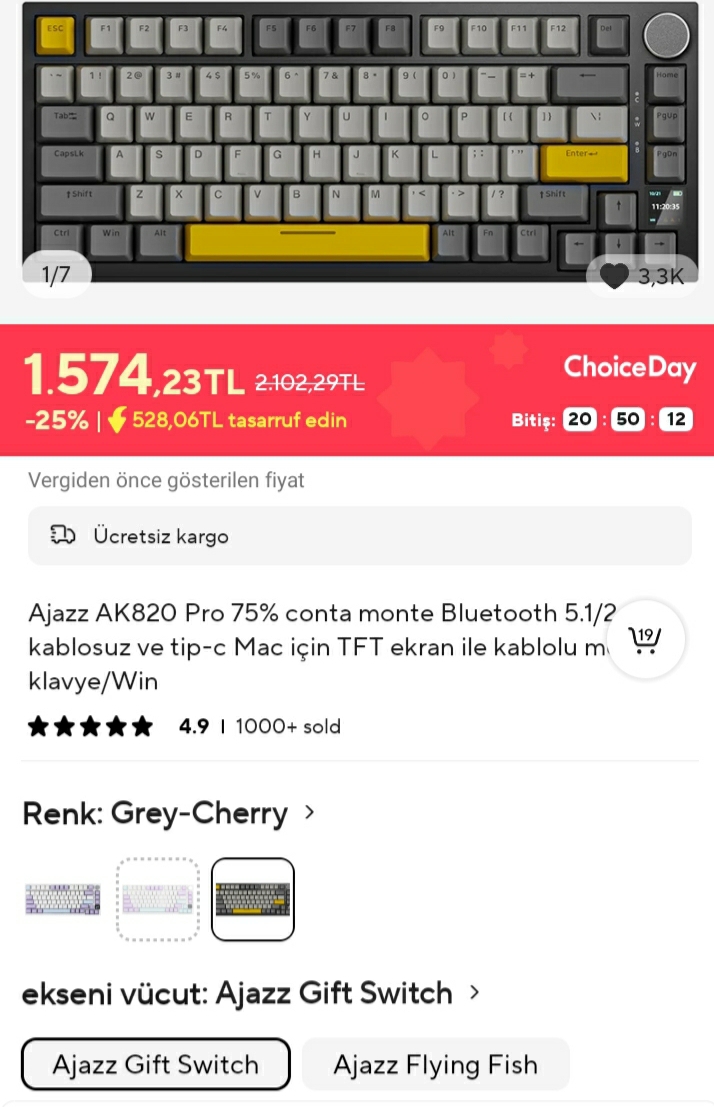Viewport: 714px width, 1107px height.
Task: Open the Ücretsiz kargo shipping details
Action: click(359, 536)
